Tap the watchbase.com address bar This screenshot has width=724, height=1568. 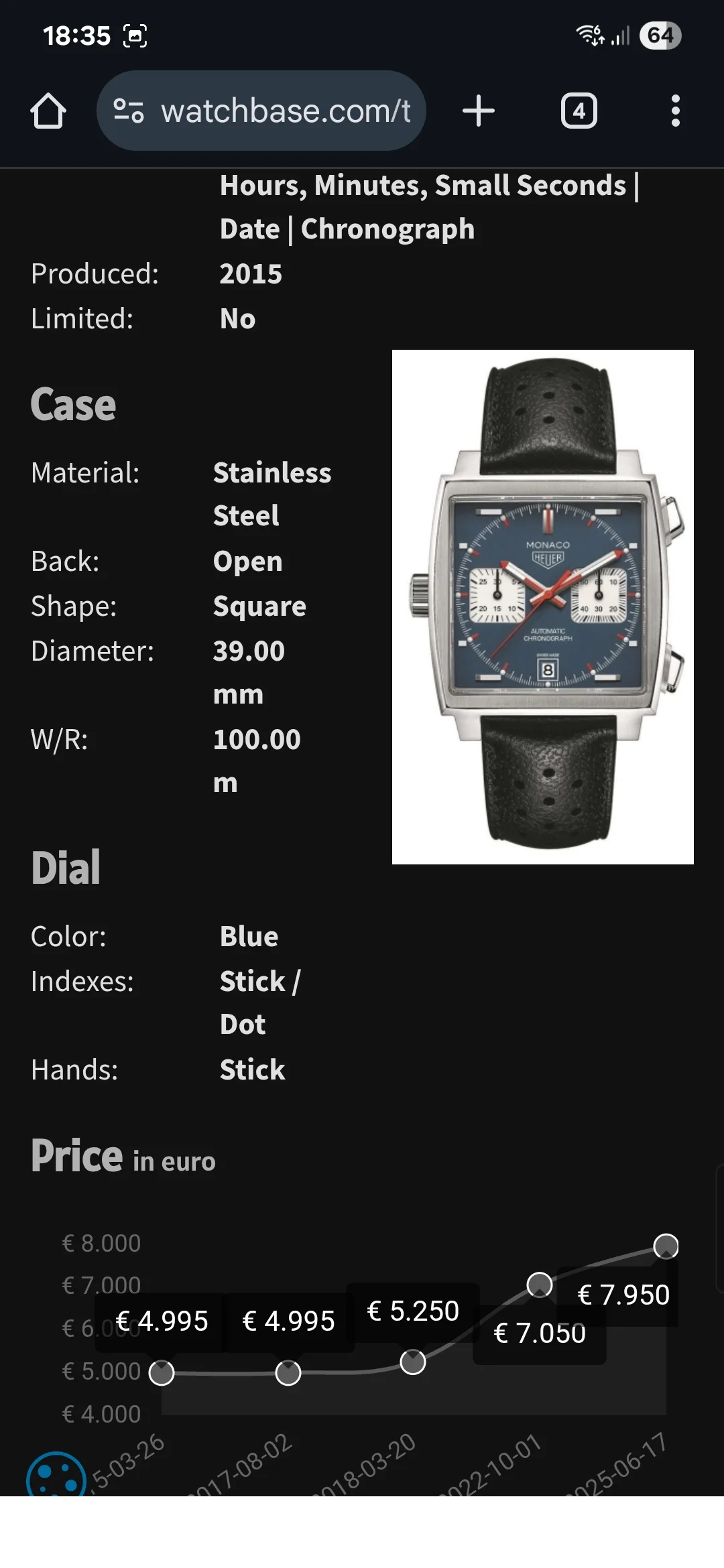(285, 111)
